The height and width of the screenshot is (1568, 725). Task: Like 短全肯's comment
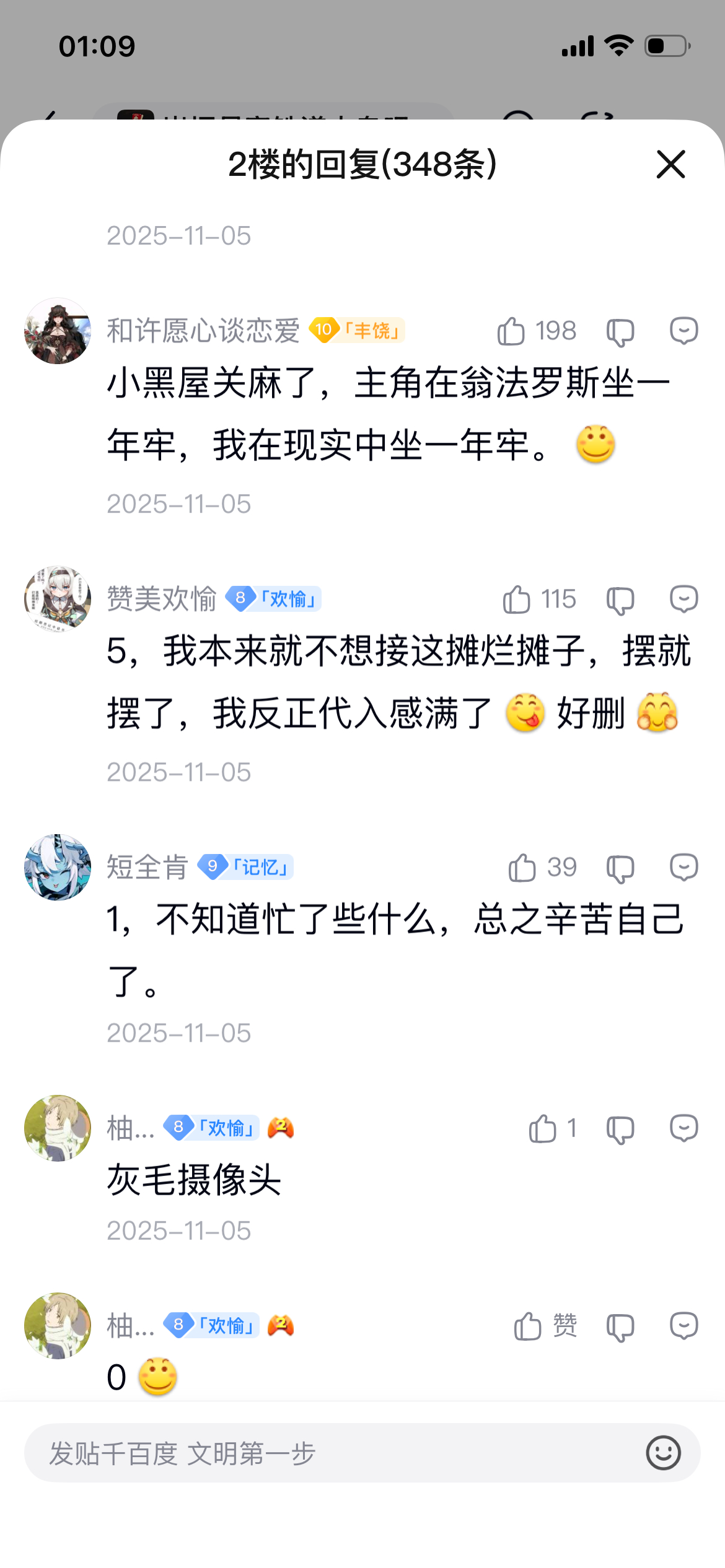[x=522, y=868]
